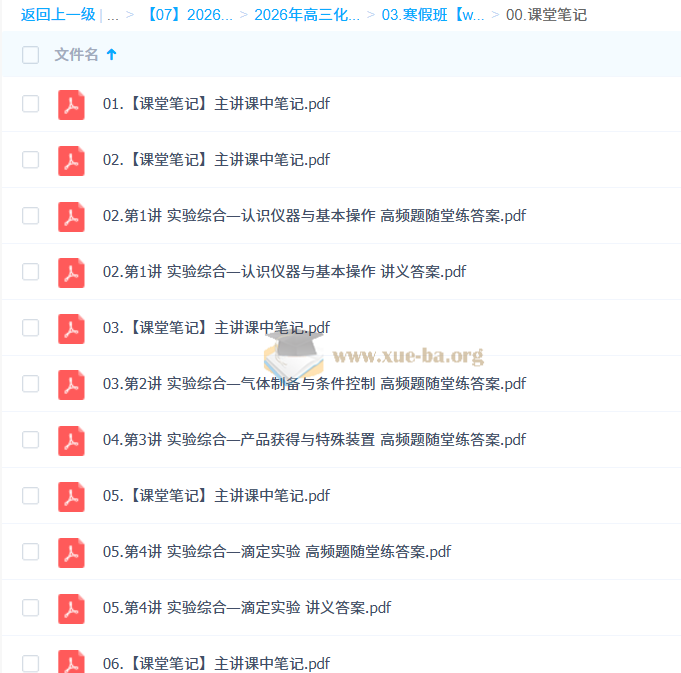
Task: Open 02.【课堂笔记】主讲课中笔记.pdf
Action: (x=216, y=160)
